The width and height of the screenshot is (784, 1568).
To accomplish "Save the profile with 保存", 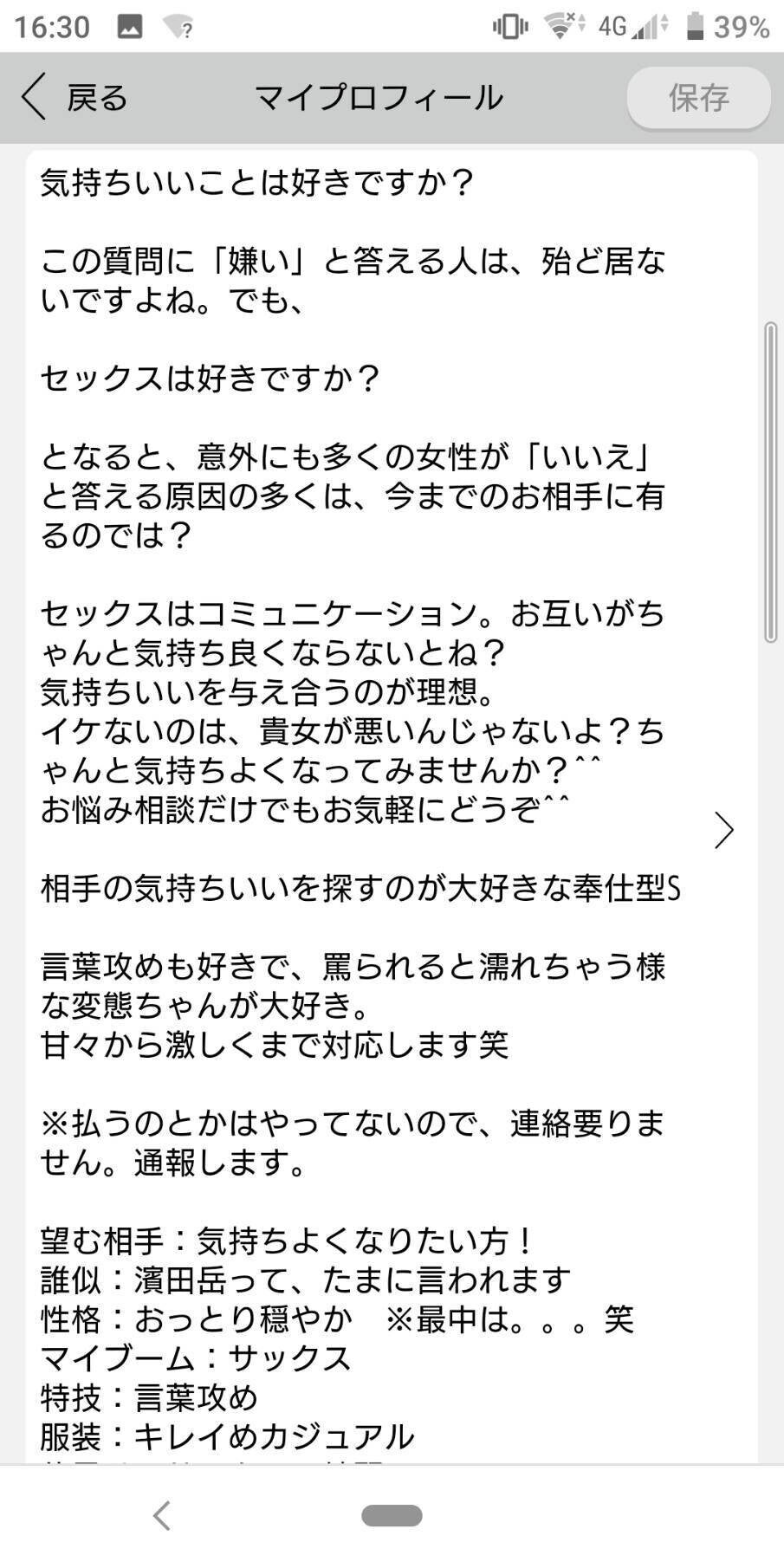I will 698,98.
